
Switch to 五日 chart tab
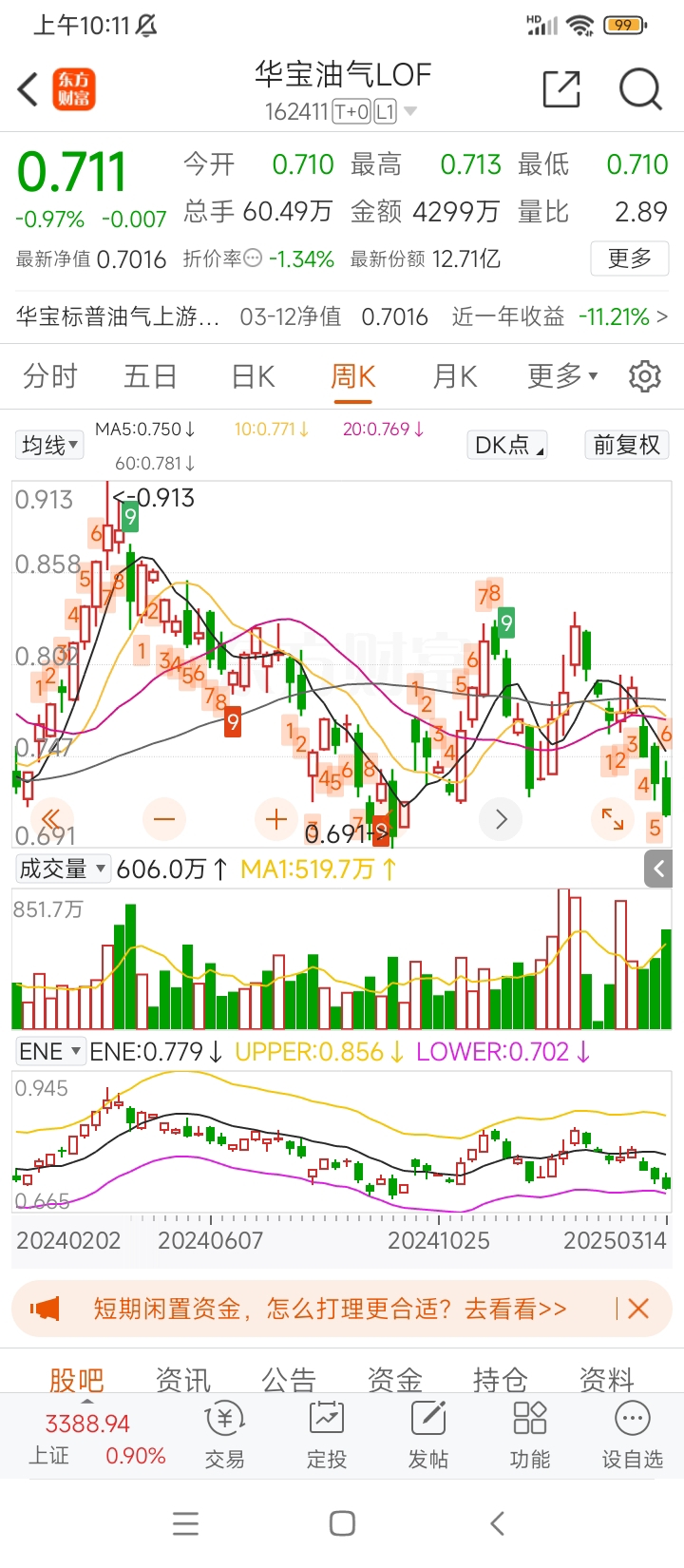tap(150, 376)
